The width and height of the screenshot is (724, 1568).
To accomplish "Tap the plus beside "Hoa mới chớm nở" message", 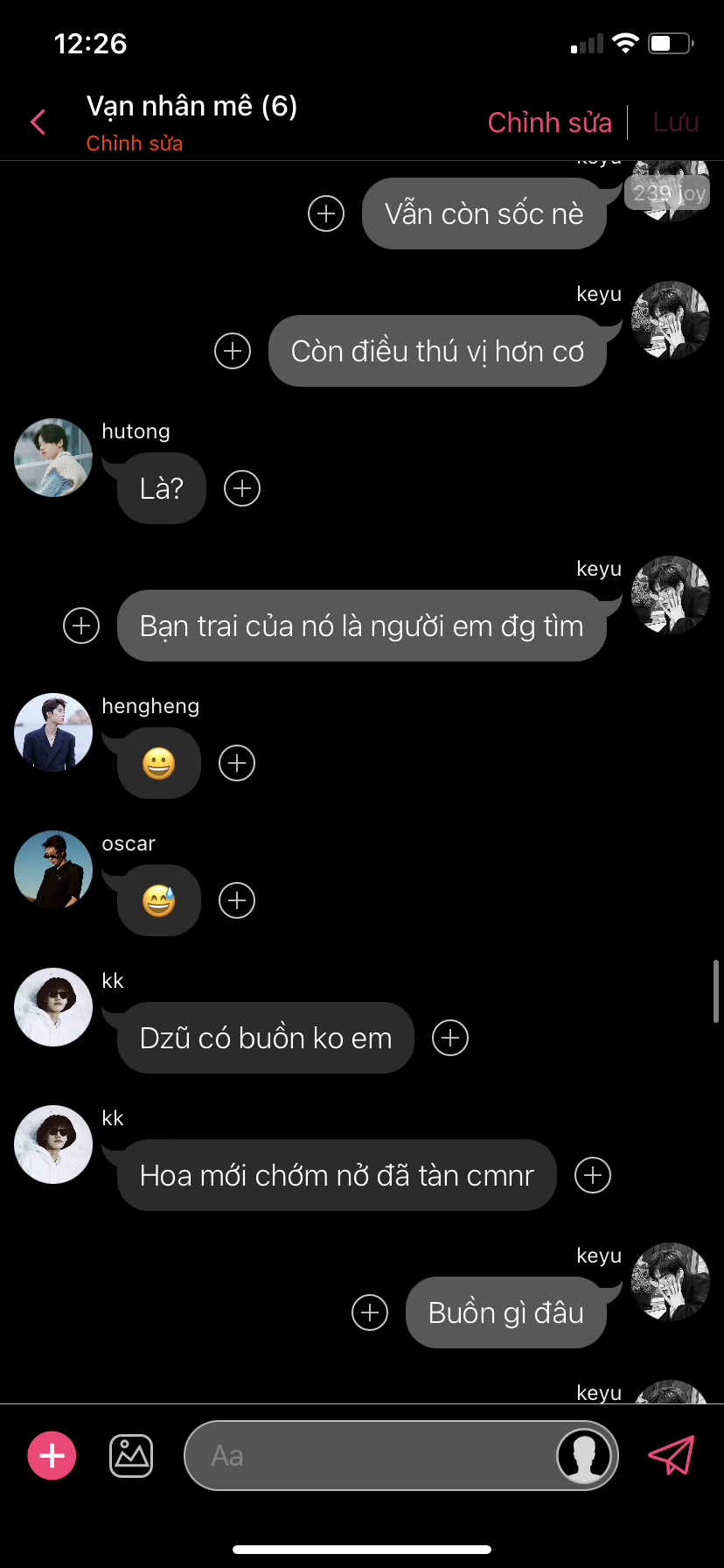I will pyautogui.click(x=593, y=1175).
